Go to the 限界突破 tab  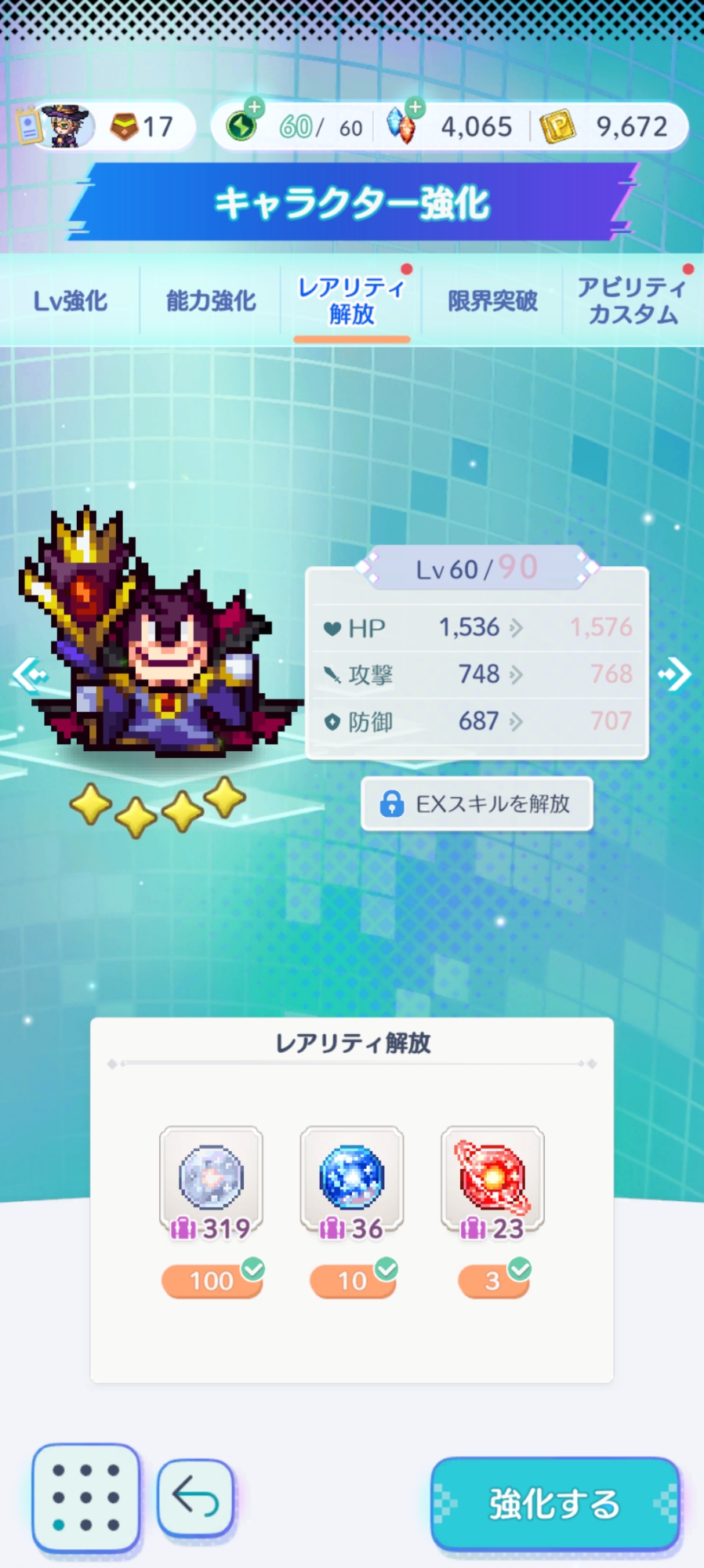(492, 301)
